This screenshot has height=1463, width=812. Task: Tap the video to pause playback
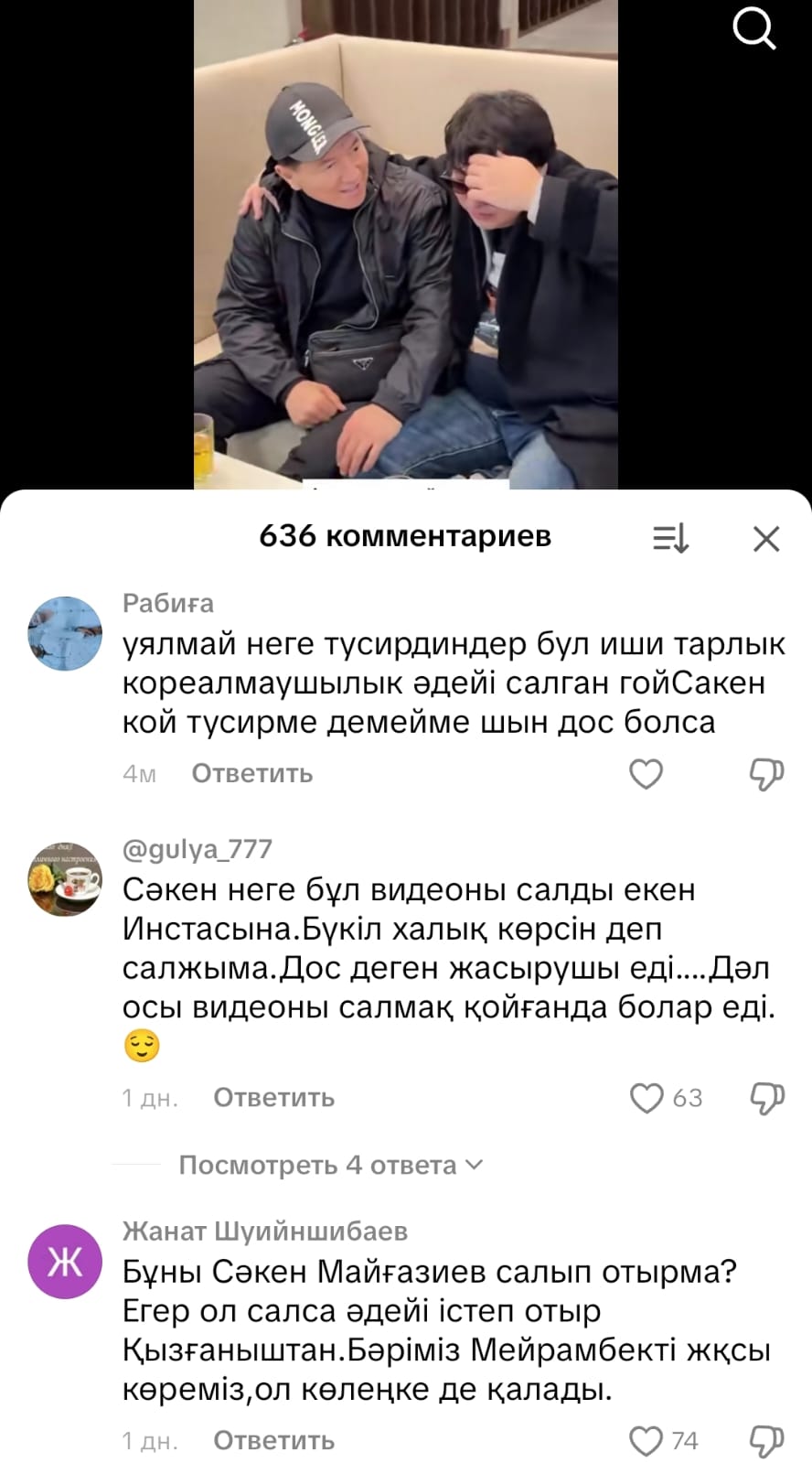tap(405, 247)
